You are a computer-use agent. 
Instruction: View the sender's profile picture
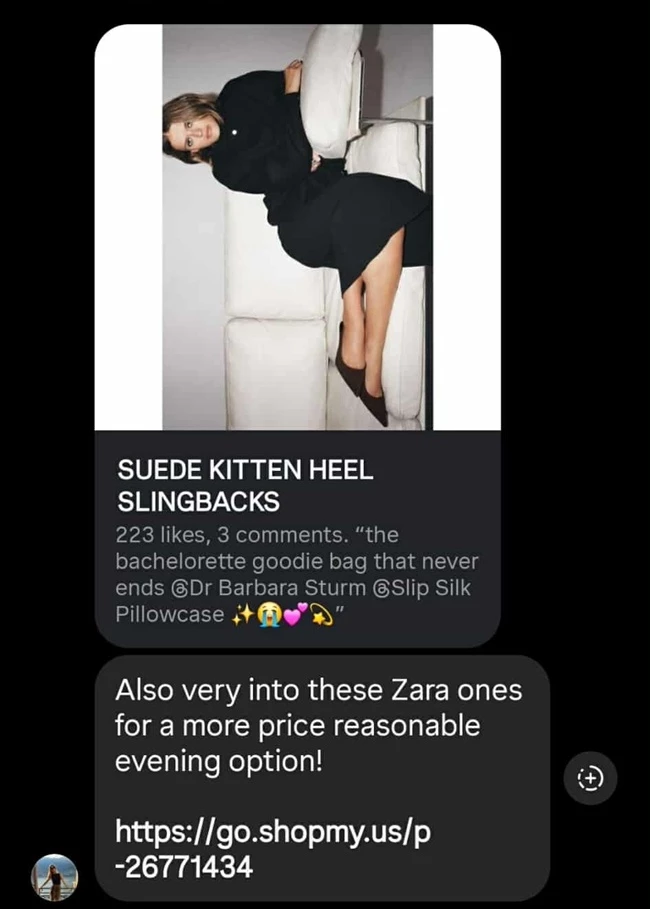click(54, 877)
